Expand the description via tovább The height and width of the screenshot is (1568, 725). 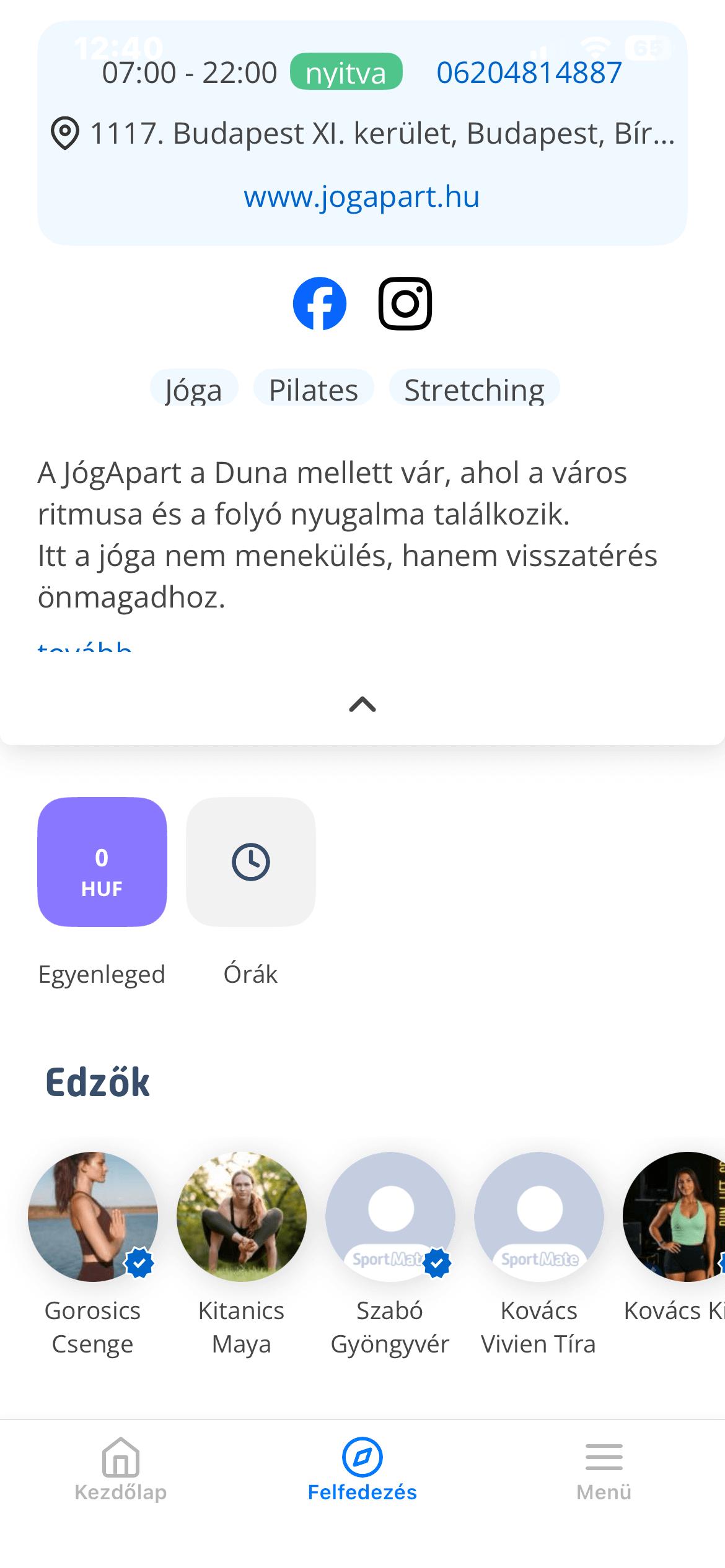tap(84, 648)
